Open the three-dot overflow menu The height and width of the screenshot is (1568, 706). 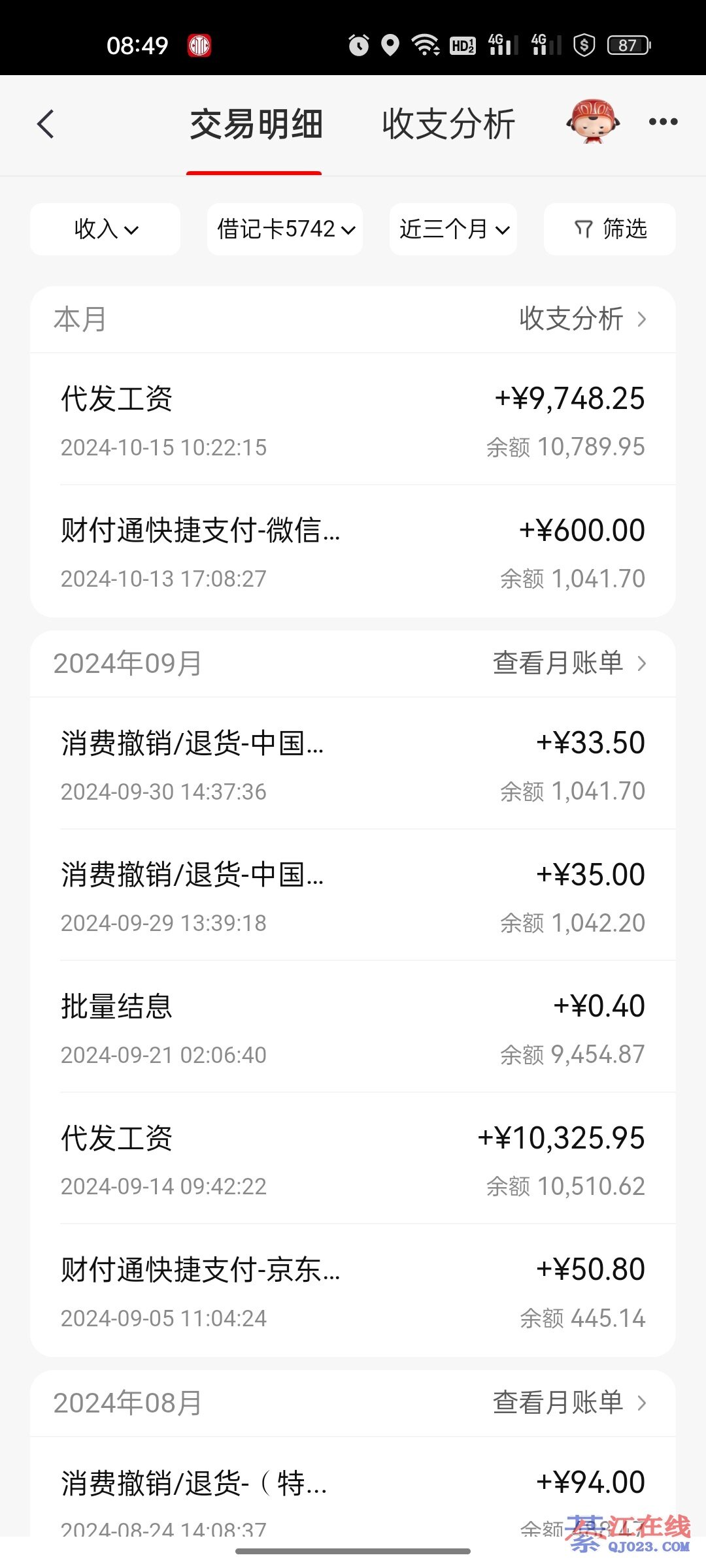[x=663, y=122]
